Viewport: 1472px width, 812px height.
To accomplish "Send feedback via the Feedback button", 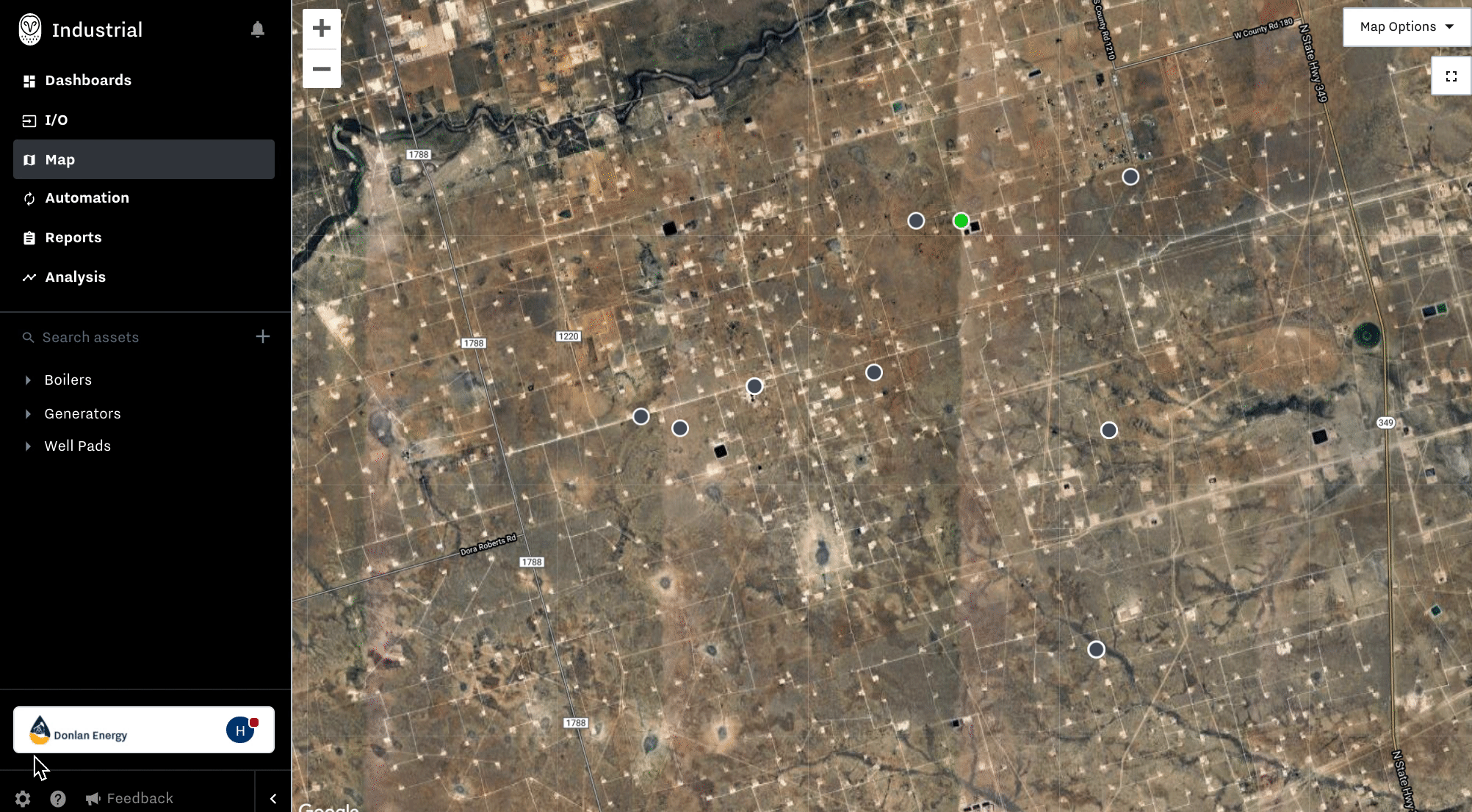I will click(x=129, y=799).
